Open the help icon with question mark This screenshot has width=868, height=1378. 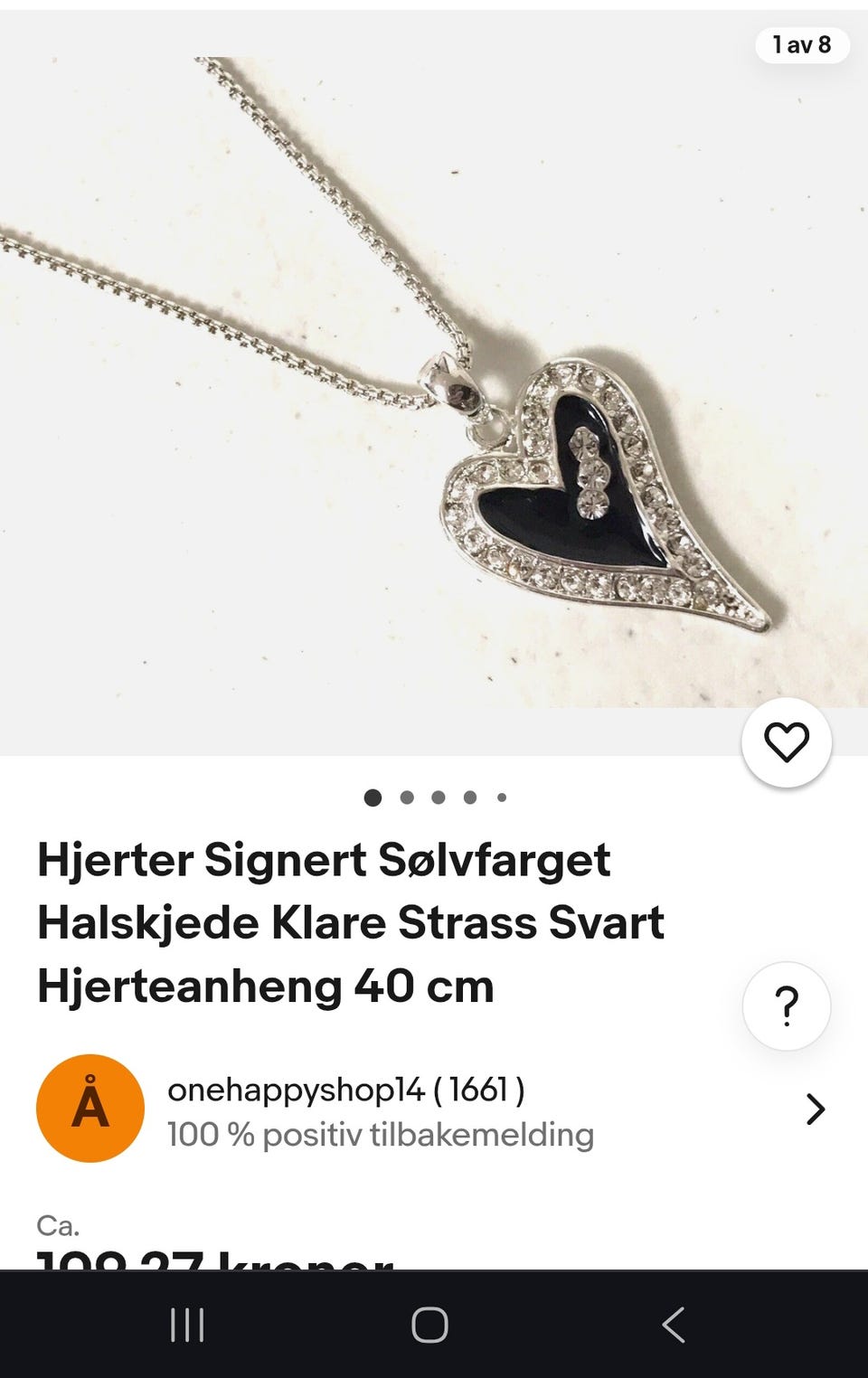(x=786, y=1006)
